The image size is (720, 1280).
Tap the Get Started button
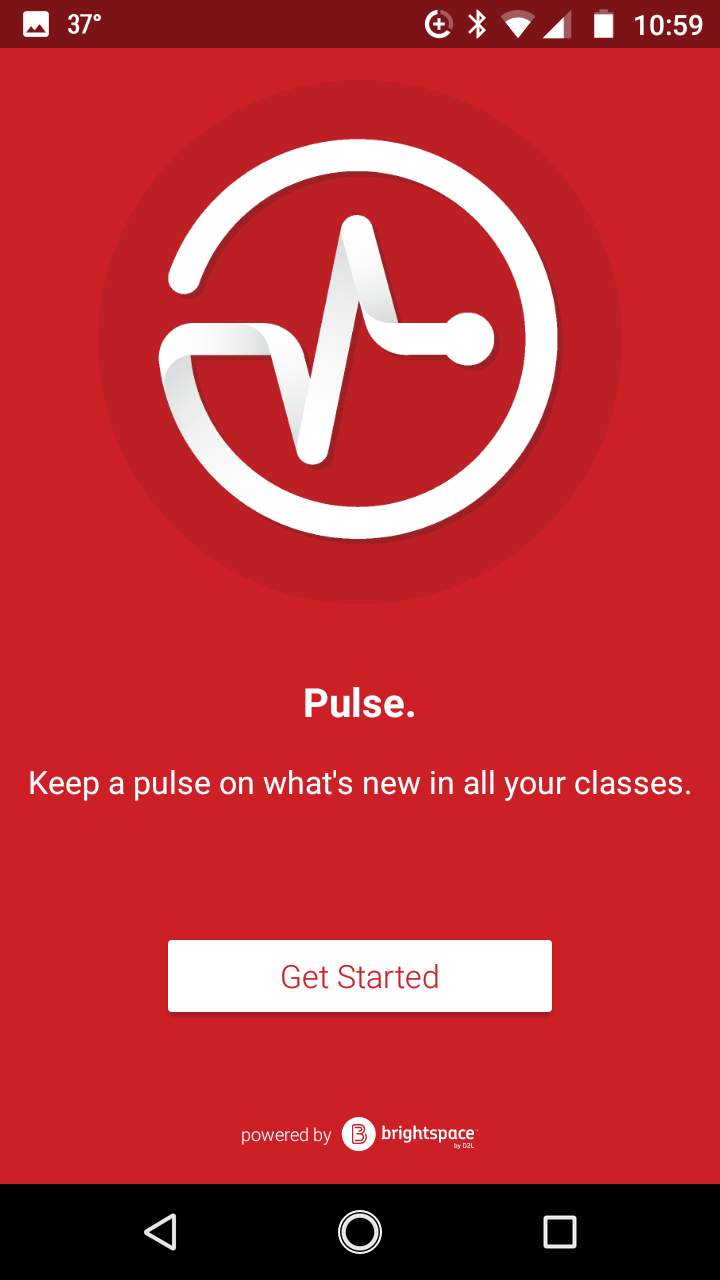tap(360, 976)
